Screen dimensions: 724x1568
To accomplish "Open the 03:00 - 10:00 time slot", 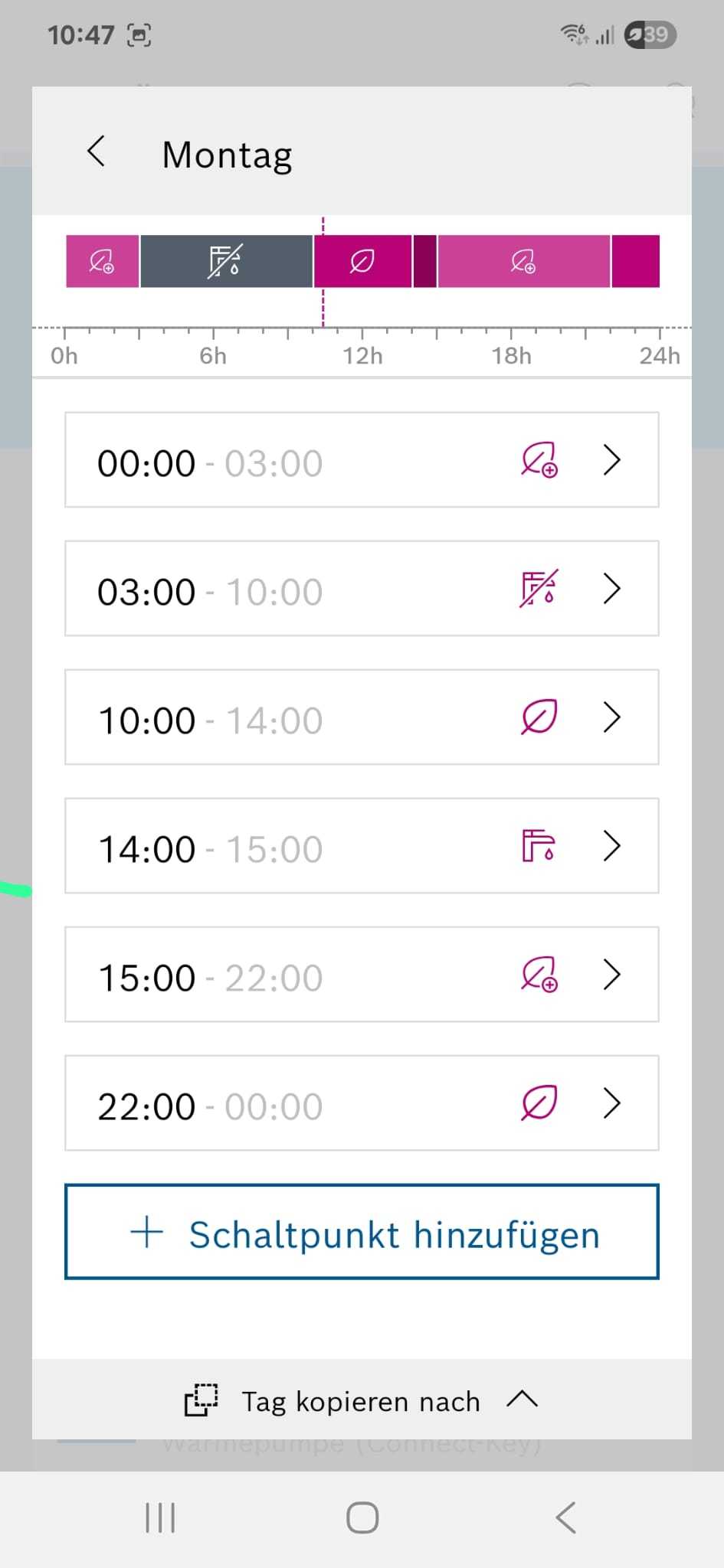I will [362, 589].
